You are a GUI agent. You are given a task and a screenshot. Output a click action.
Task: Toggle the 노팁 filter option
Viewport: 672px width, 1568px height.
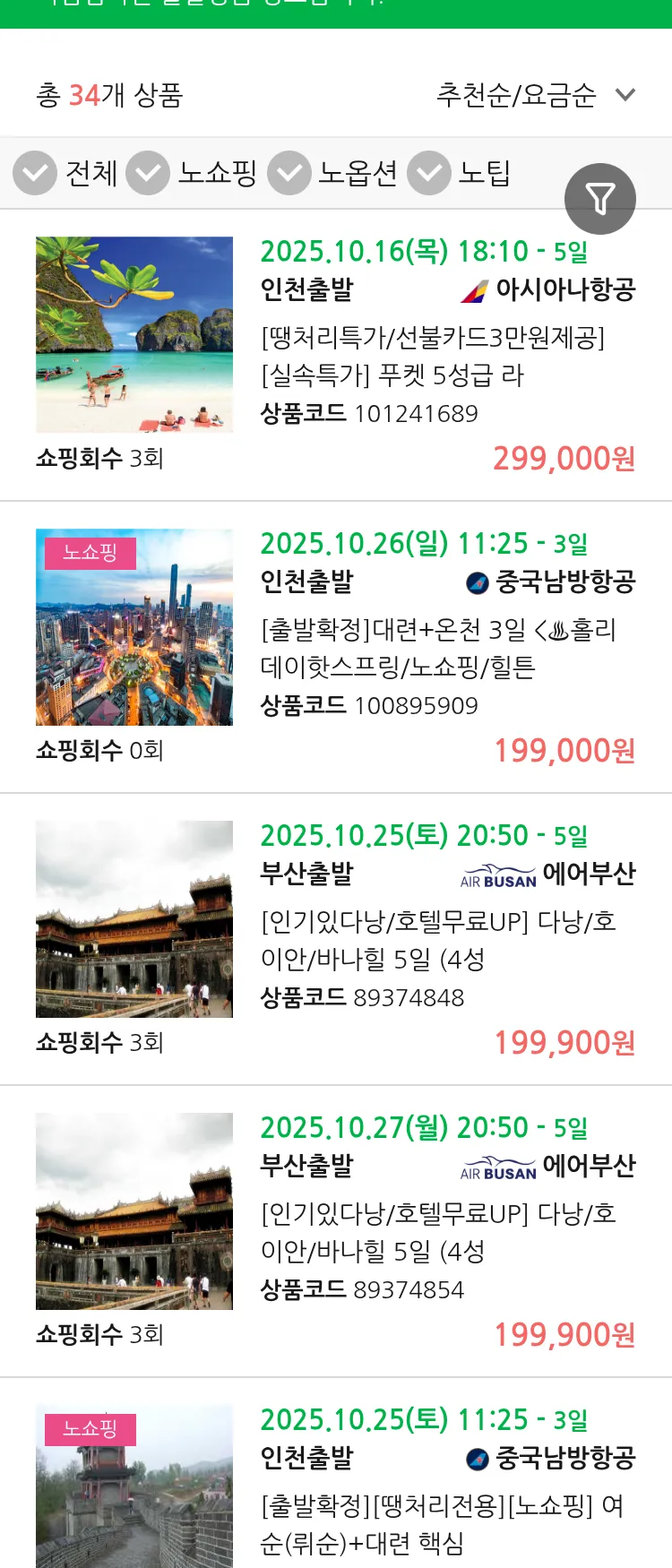[429, 172]
